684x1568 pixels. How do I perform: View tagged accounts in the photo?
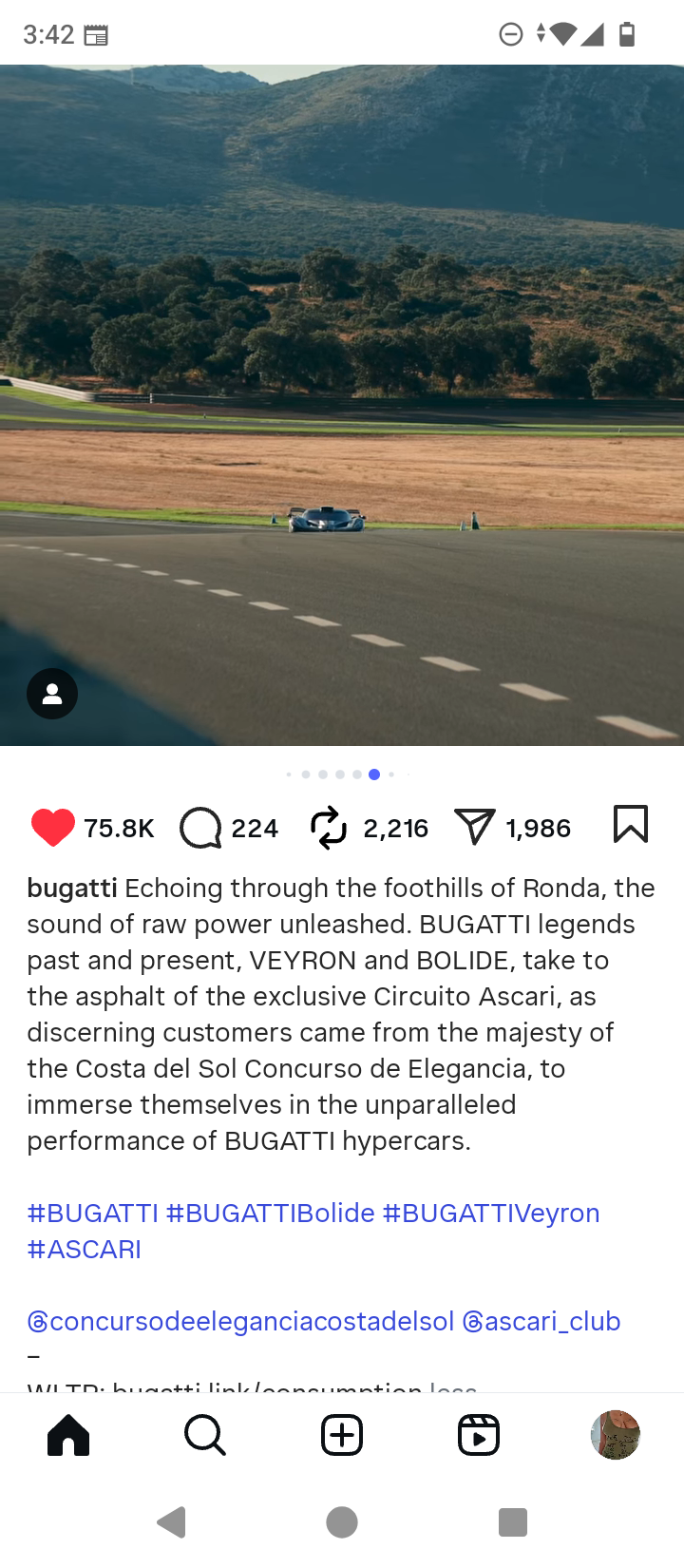coord(52,694)
